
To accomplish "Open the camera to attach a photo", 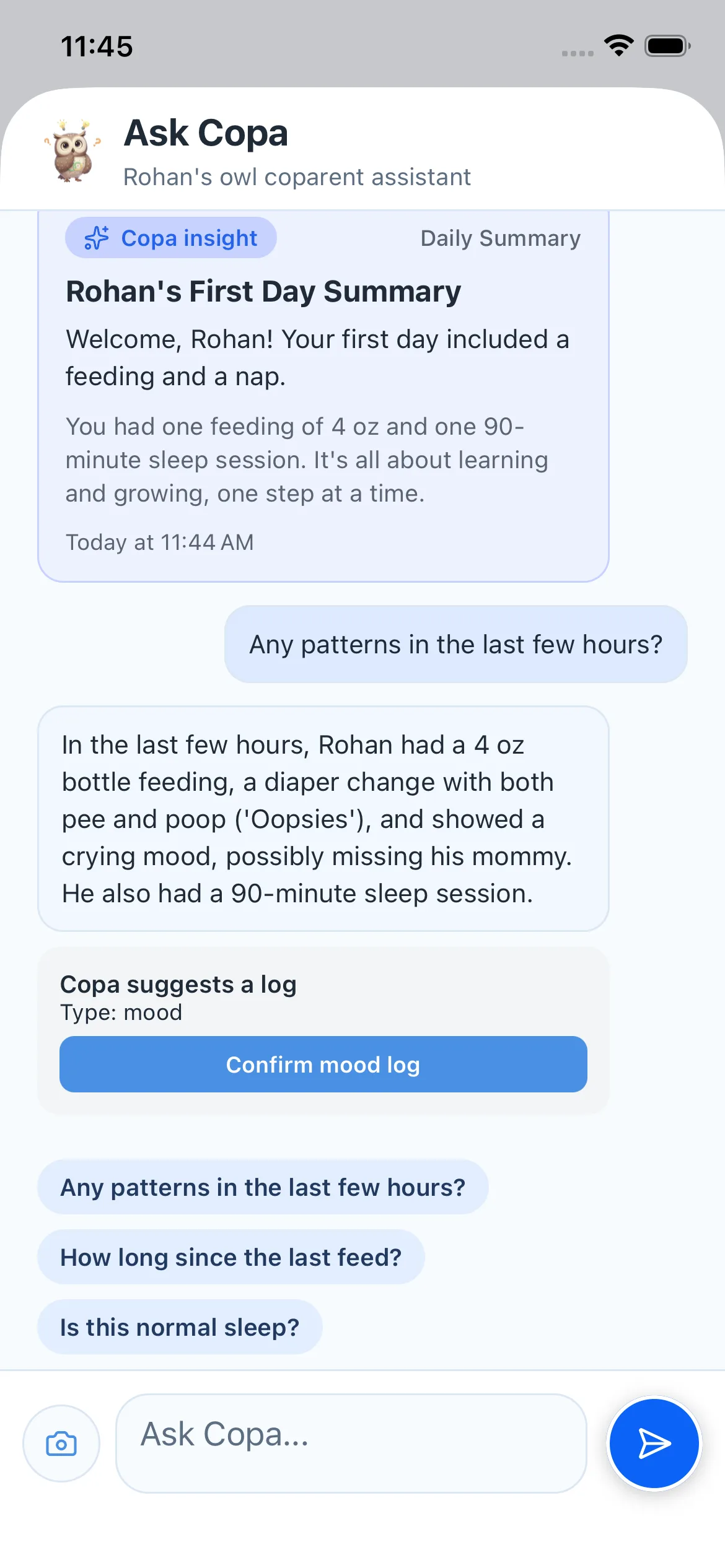I will (61, 1443).
